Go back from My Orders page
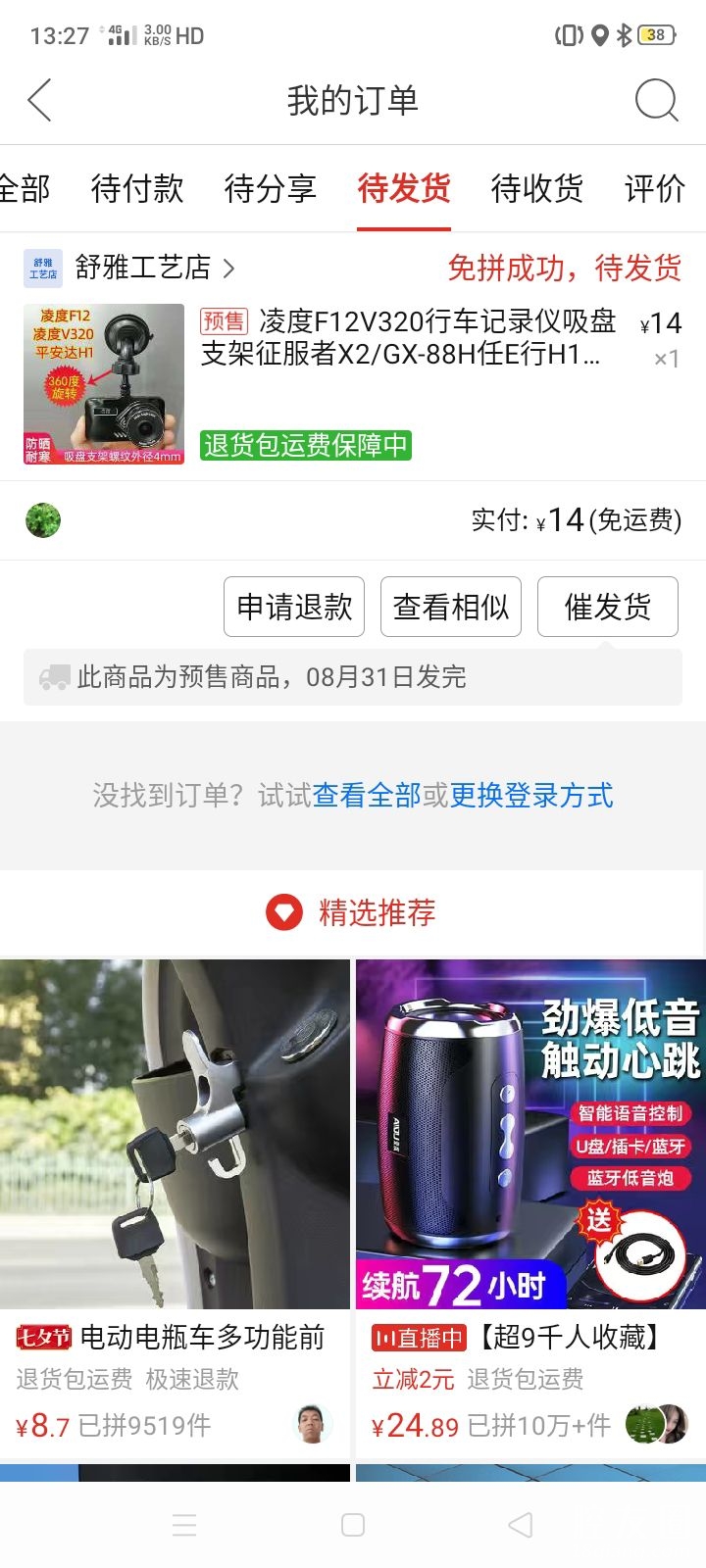Viewport: 706px width, 1568px height. coord(39,100)
